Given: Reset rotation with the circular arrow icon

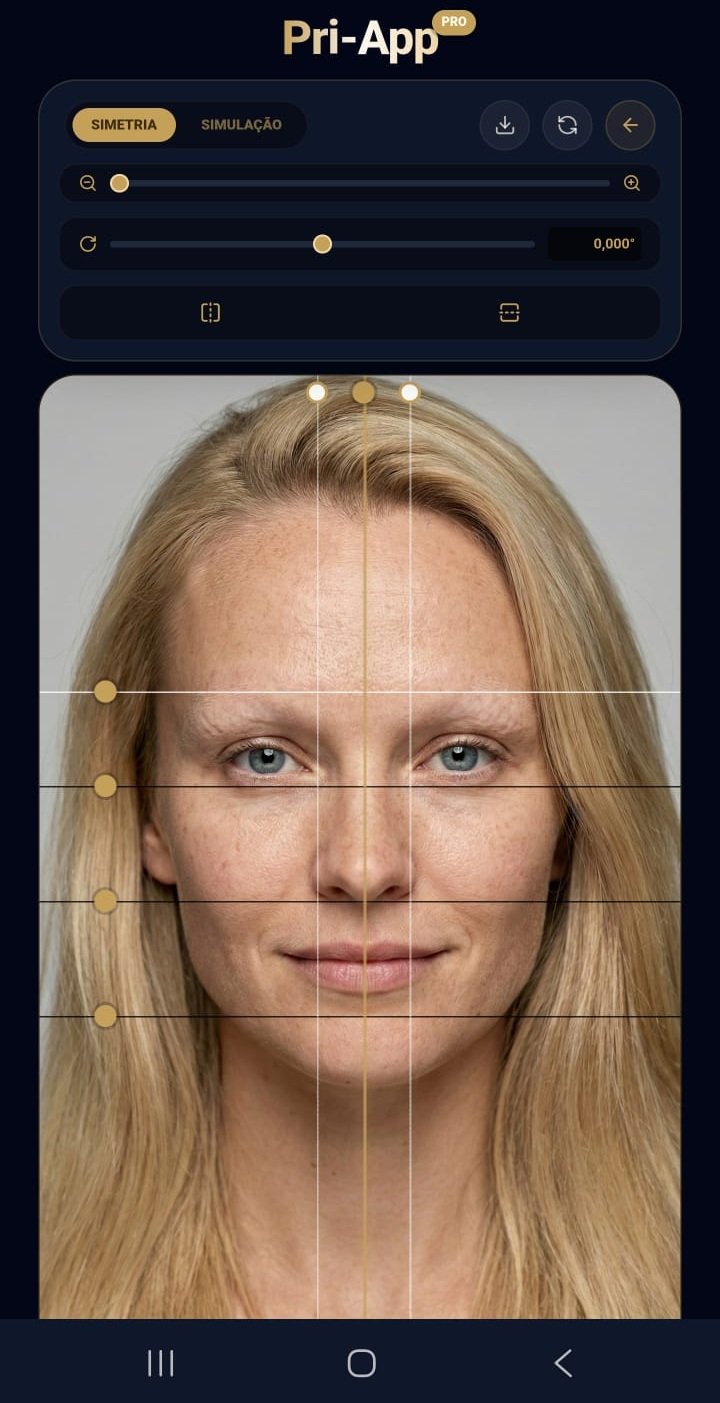Looking at the screenshot, I should point(88,244).
